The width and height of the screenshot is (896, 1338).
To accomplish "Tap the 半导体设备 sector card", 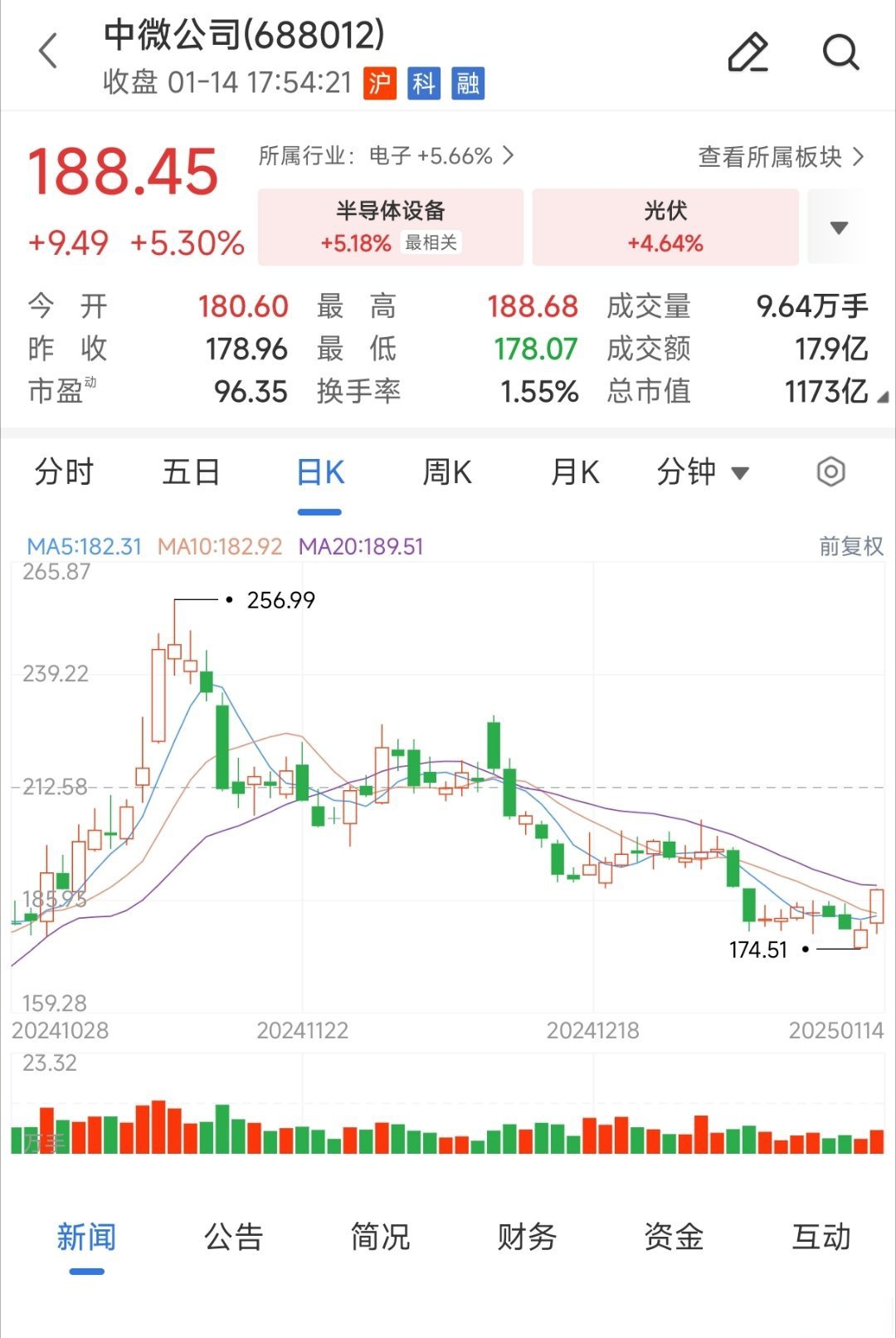I will [390, 226].
